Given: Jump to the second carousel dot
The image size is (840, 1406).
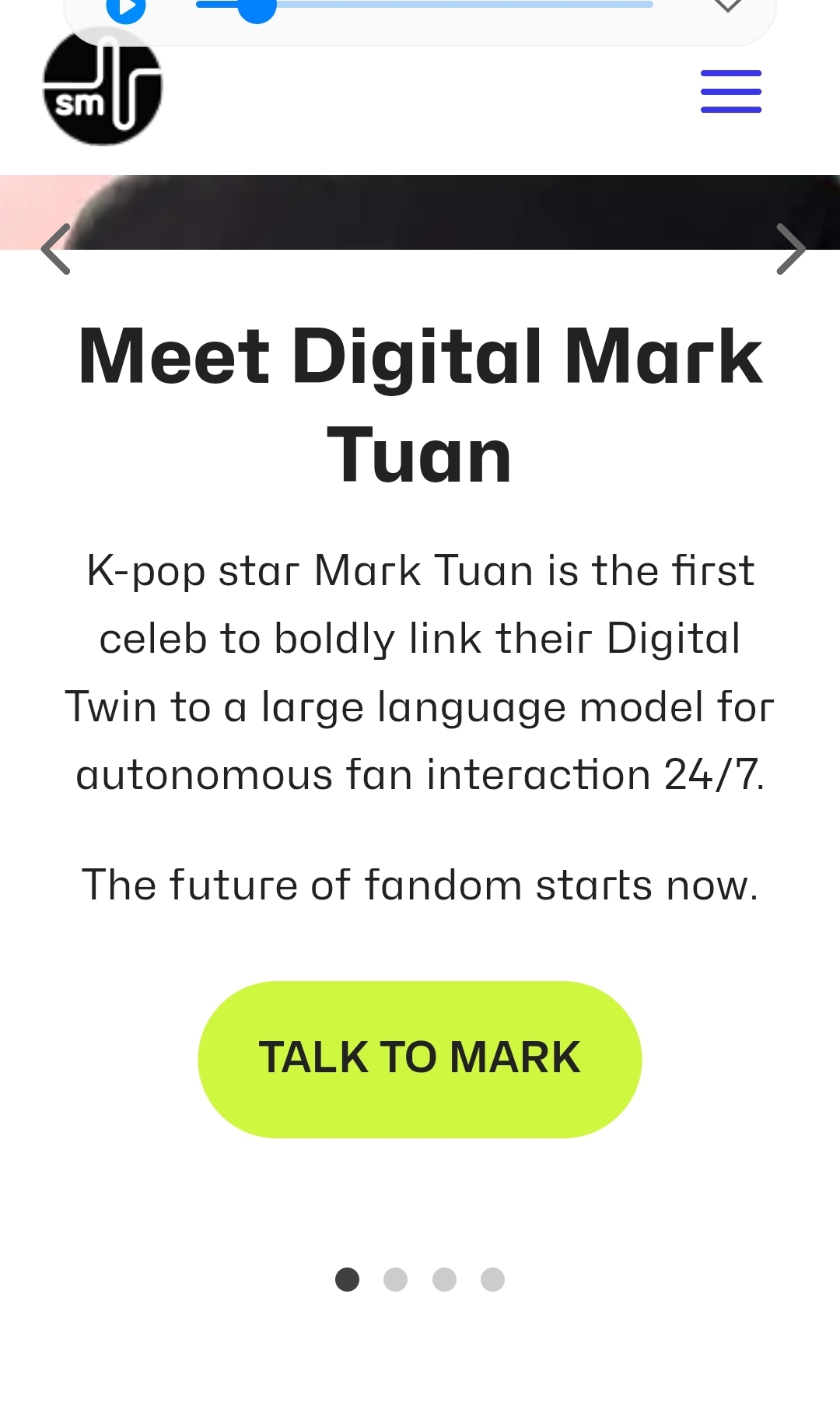Looking at the screenshot, I should click(x=395, y=1279).
